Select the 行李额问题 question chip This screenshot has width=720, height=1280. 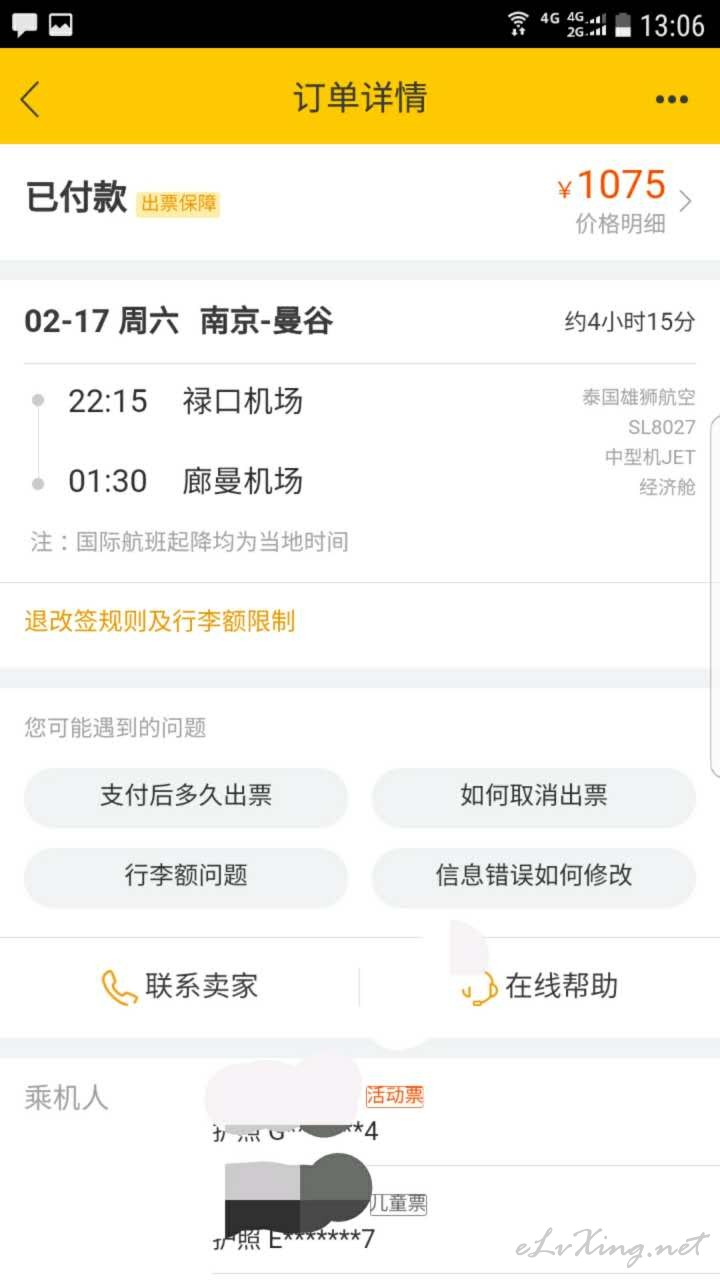(x=186, y=877)
